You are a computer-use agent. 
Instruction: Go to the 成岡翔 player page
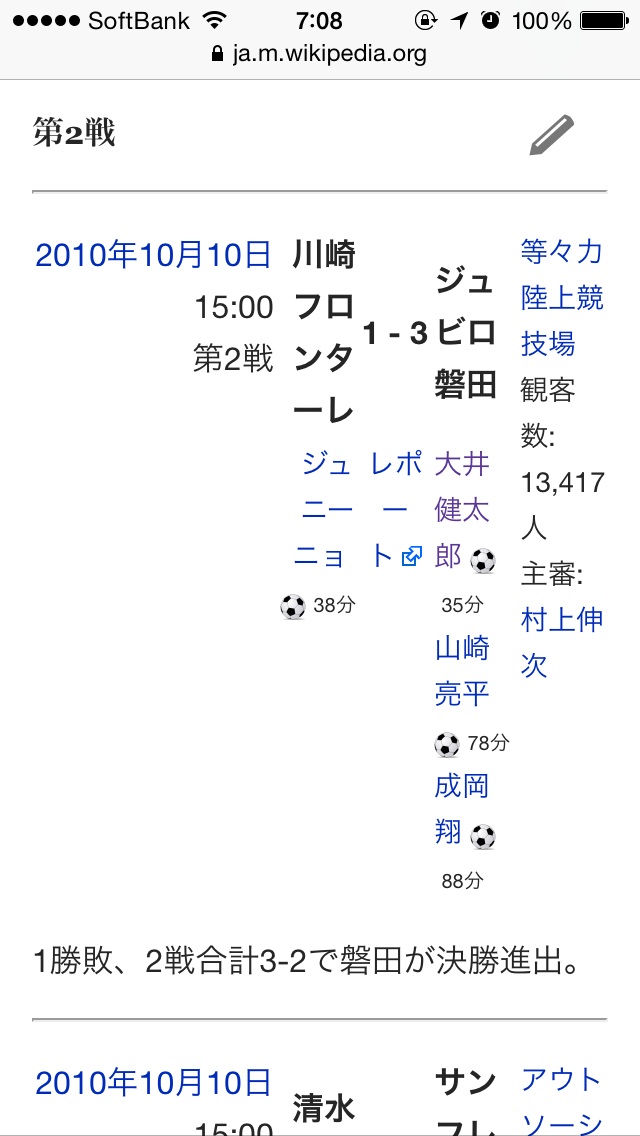tap(462, 808)
